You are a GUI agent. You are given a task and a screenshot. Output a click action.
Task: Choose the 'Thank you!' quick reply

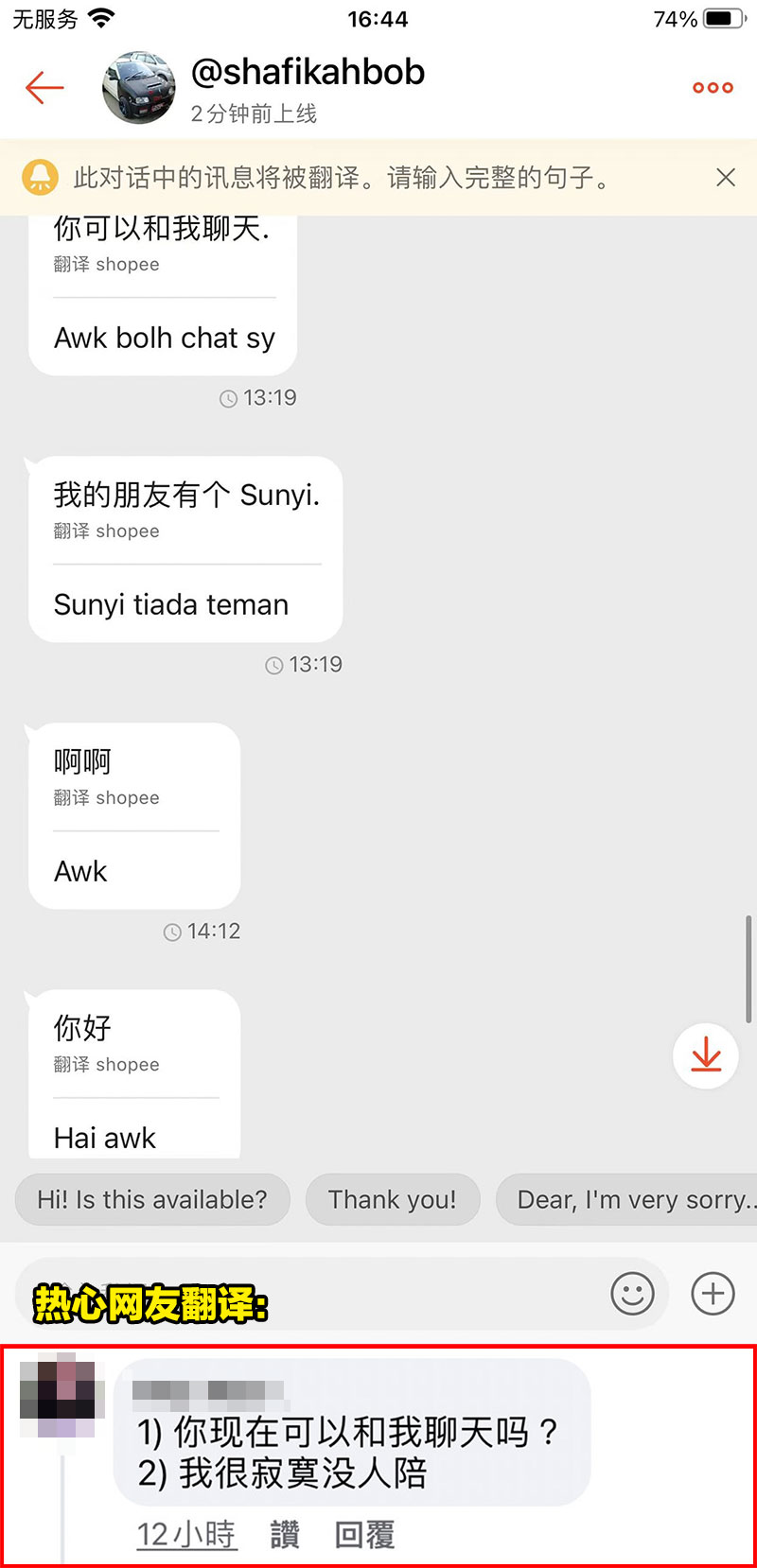(x=392, y=1199)
